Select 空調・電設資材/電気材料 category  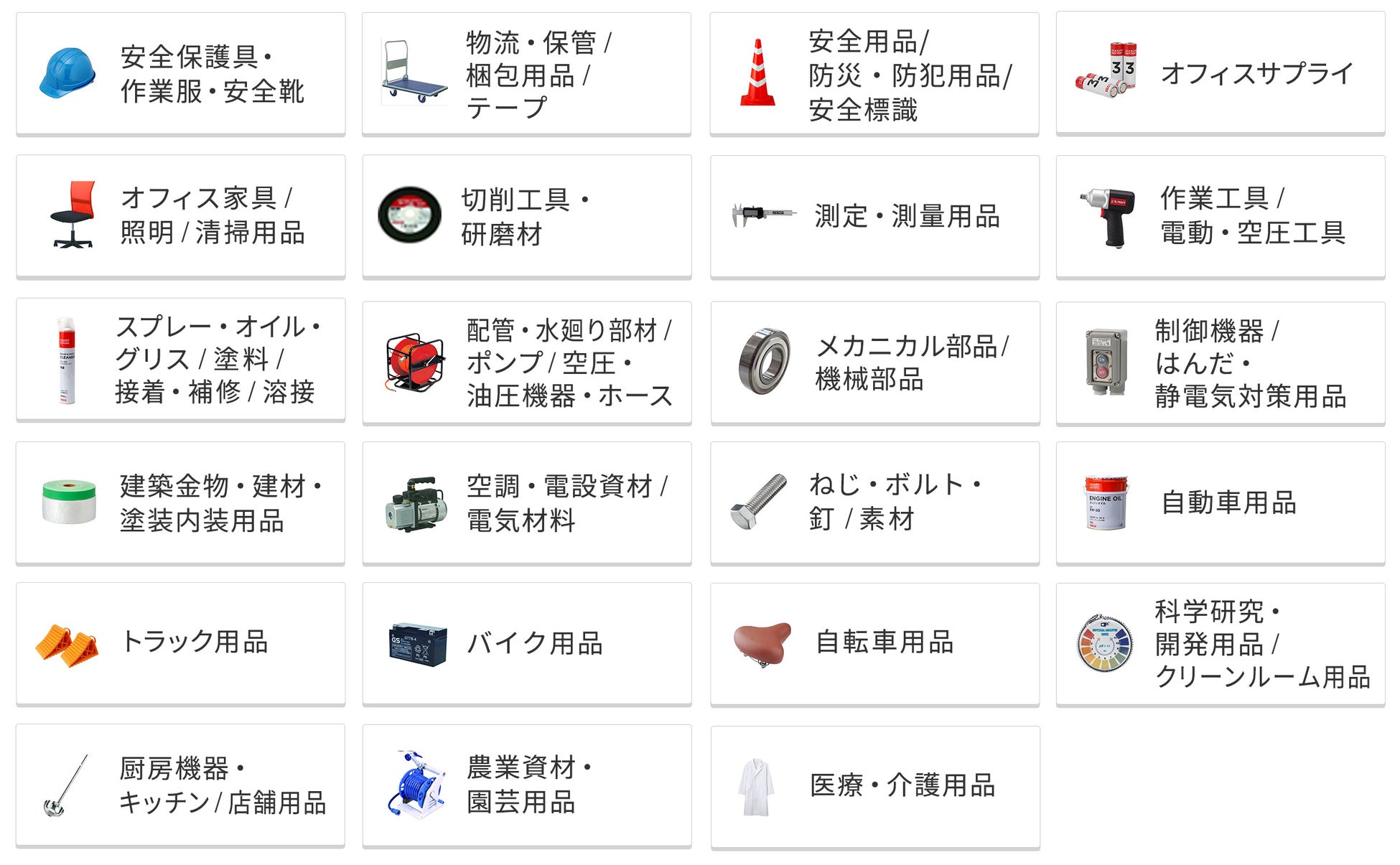point(526,502)
